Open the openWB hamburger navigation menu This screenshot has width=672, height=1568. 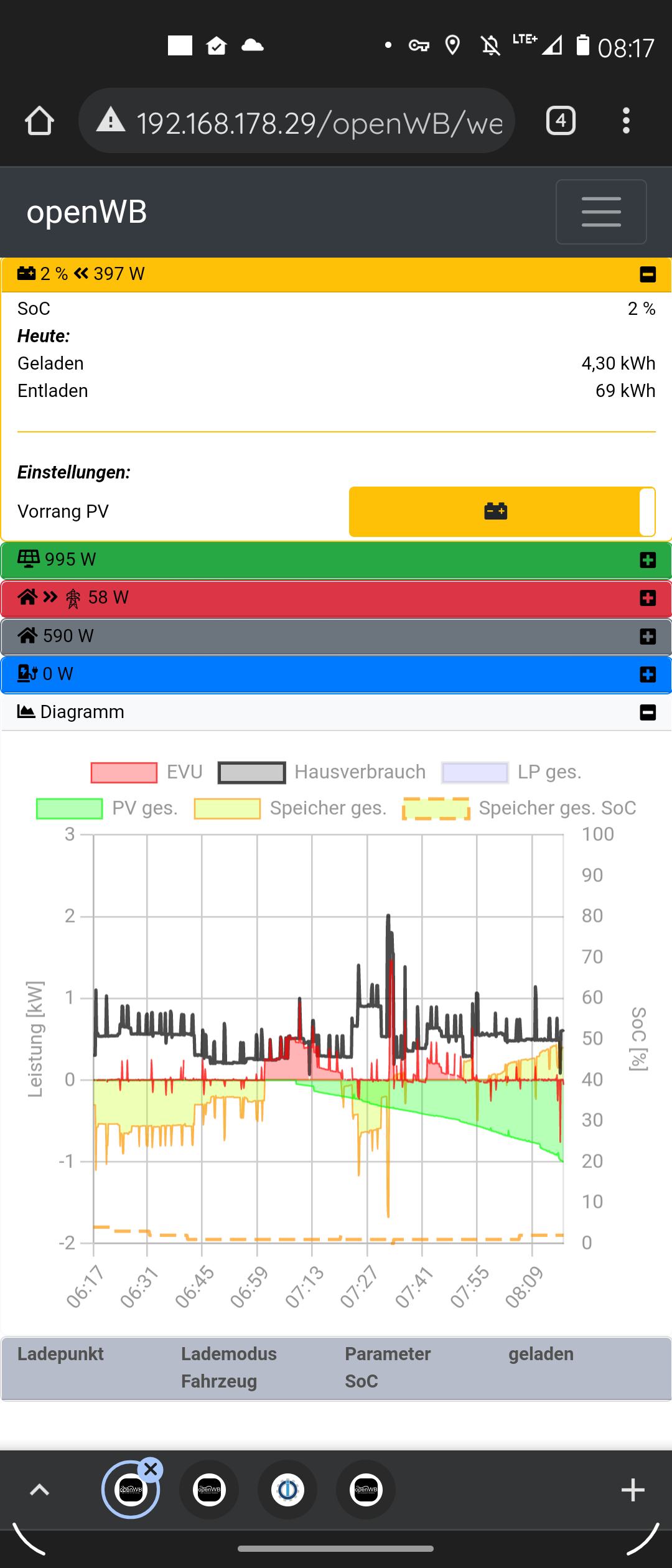600,212
